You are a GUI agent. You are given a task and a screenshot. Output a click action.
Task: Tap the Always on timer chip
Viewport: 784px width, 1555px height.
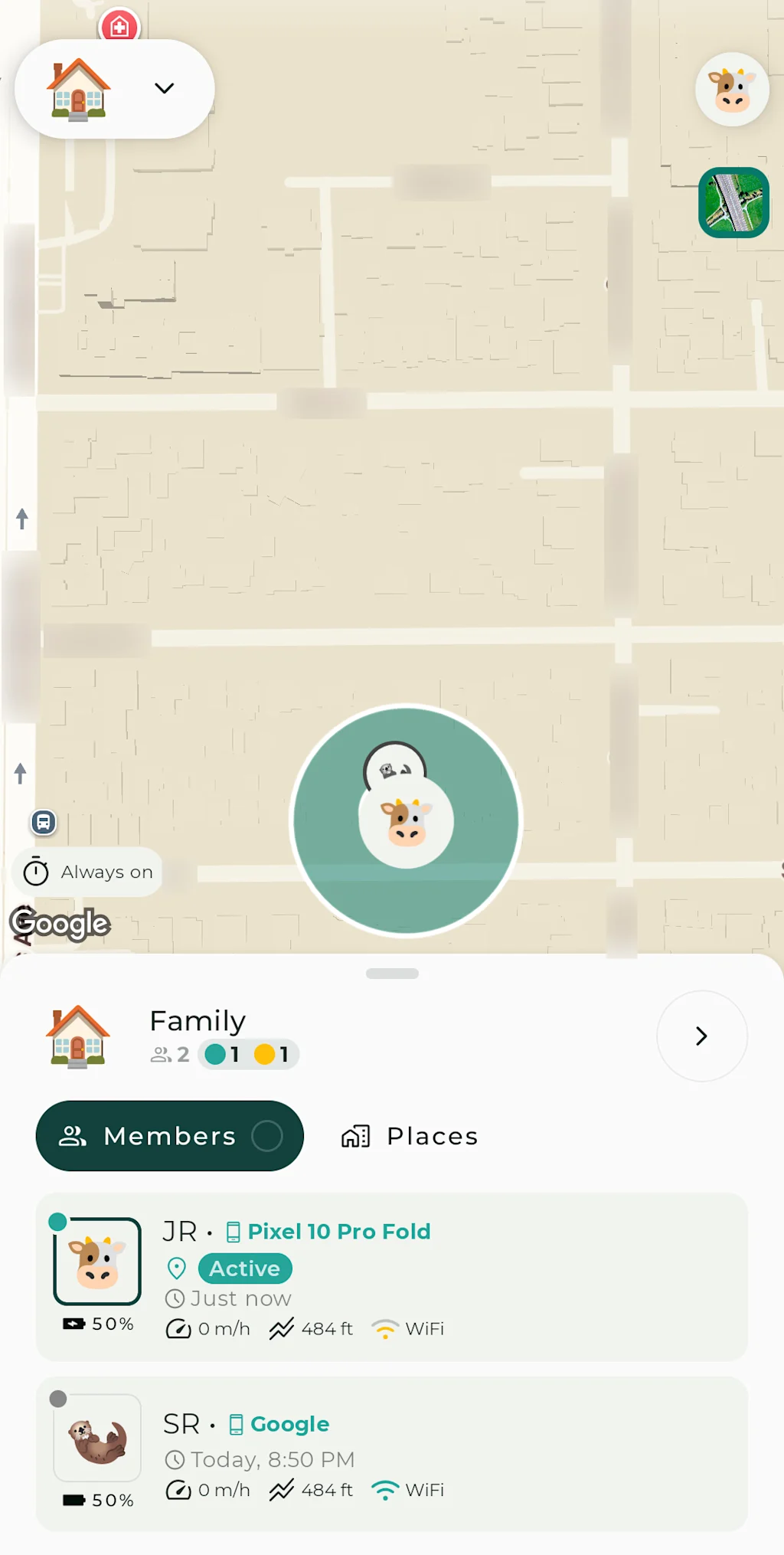tap(88, 872)
